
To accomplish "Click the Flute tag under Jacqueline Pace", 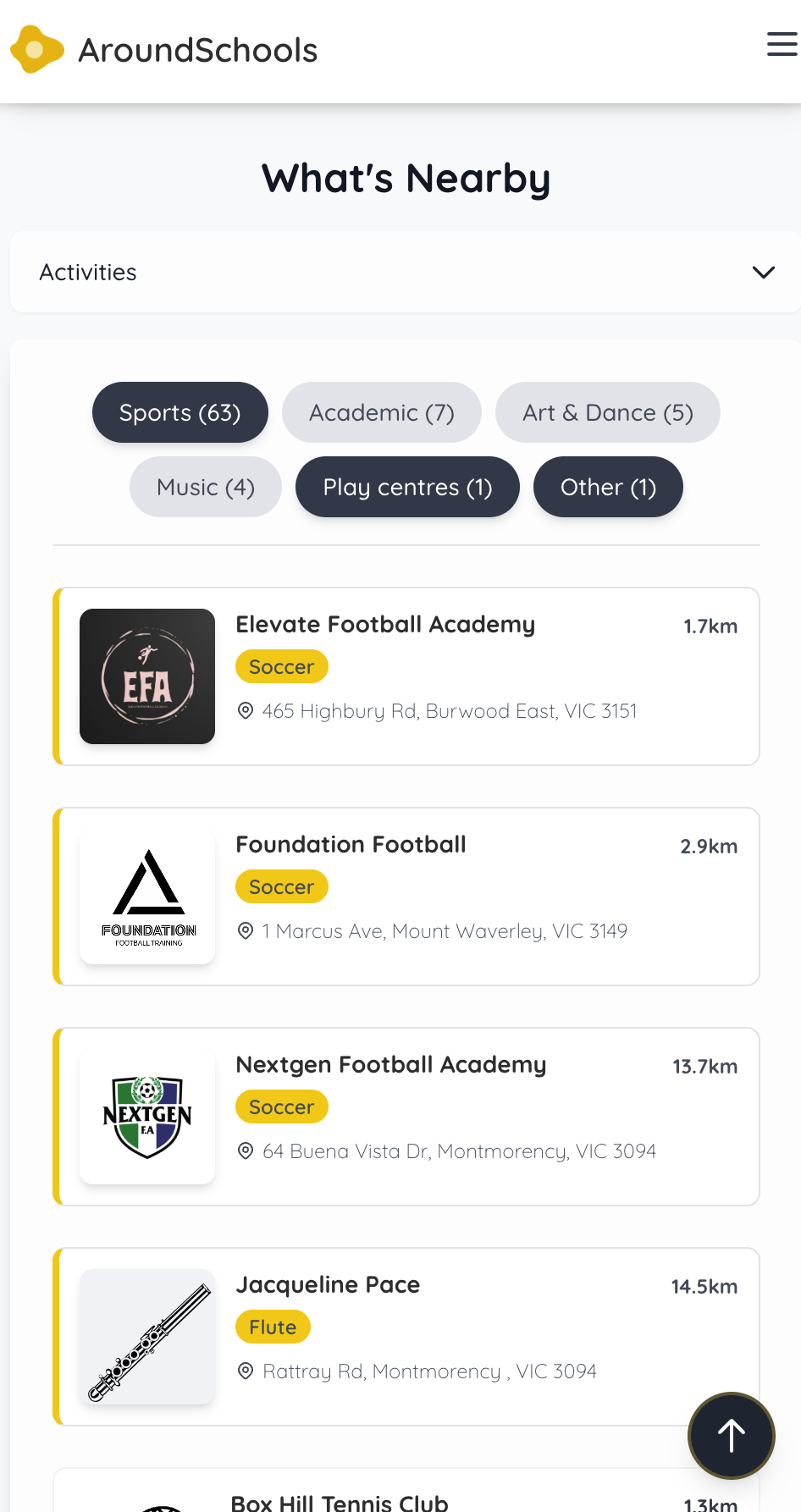I will pos(273,1327).
